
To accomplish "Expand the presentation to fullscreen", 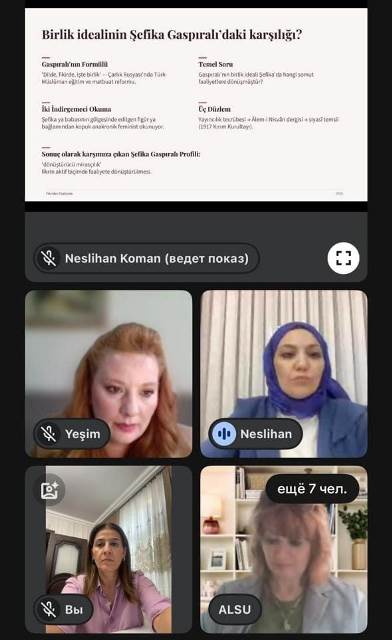I will coord(343,258).
